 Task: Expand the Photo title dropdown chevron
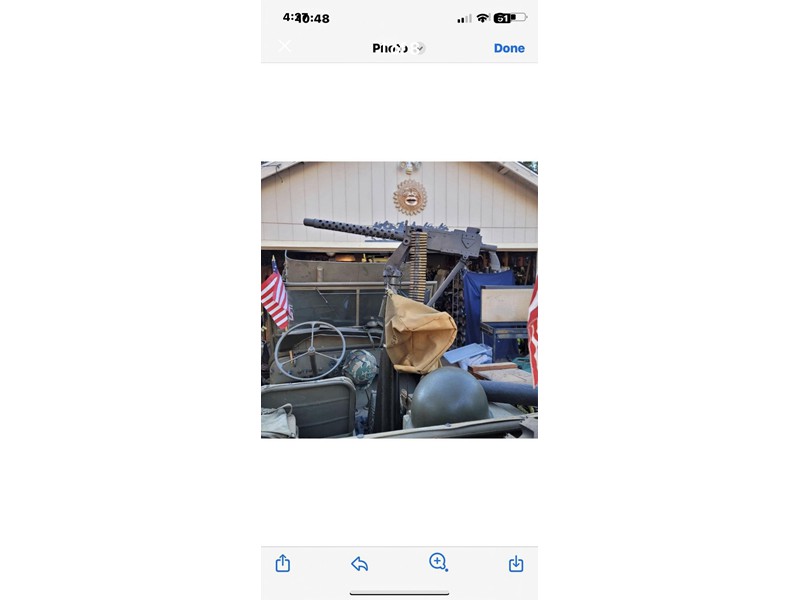coord(420,48)
